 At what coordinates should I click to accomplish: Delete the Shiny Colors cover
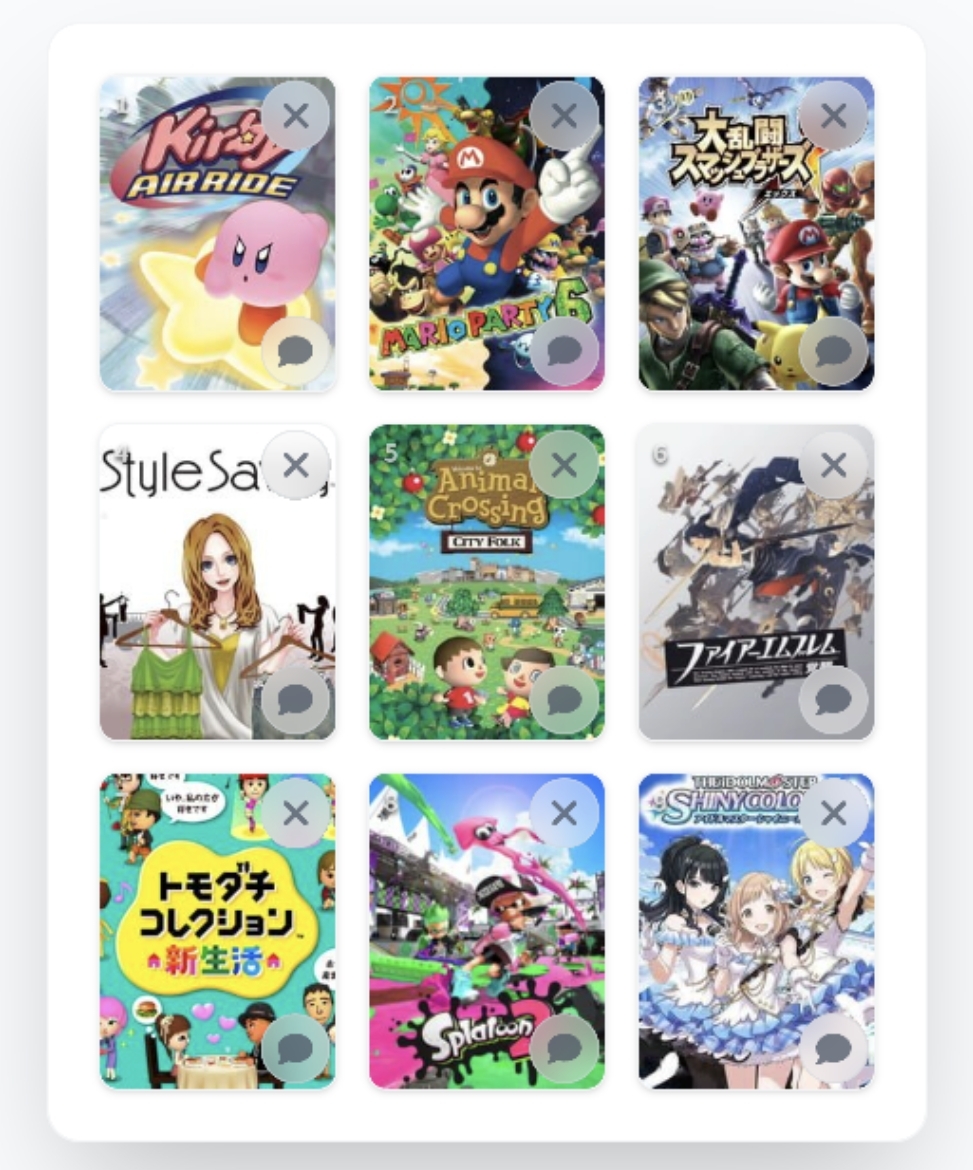click(833, 813)
